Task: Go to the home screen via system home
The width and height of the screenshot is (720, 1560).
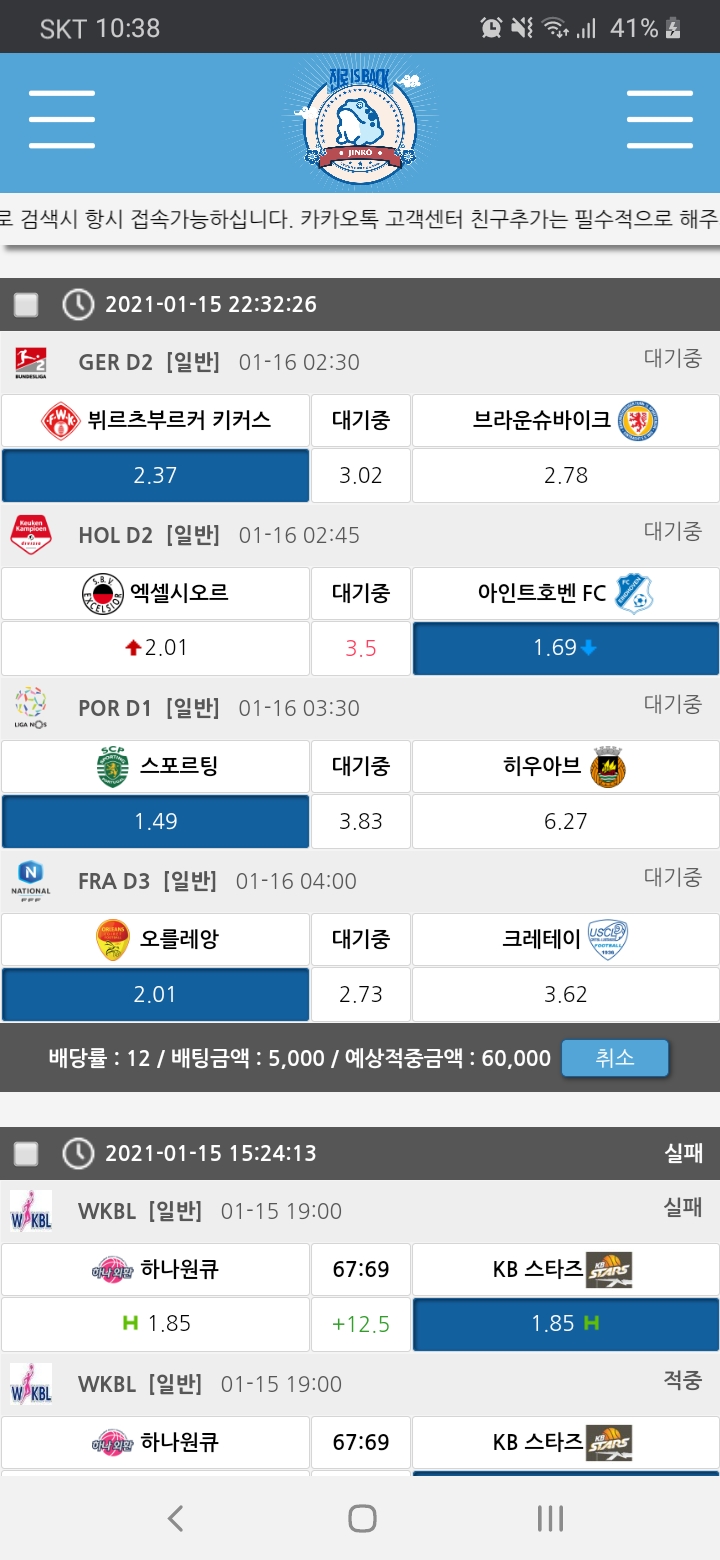Action: pyautogui.click(x=361, y=1518)
